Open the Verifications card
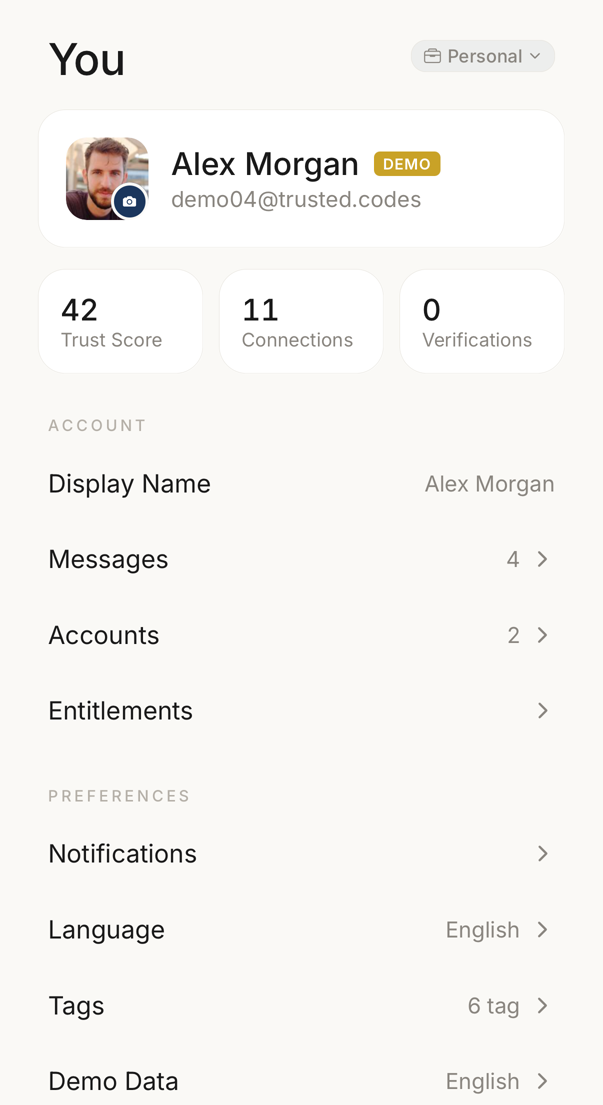 point(482,321)
